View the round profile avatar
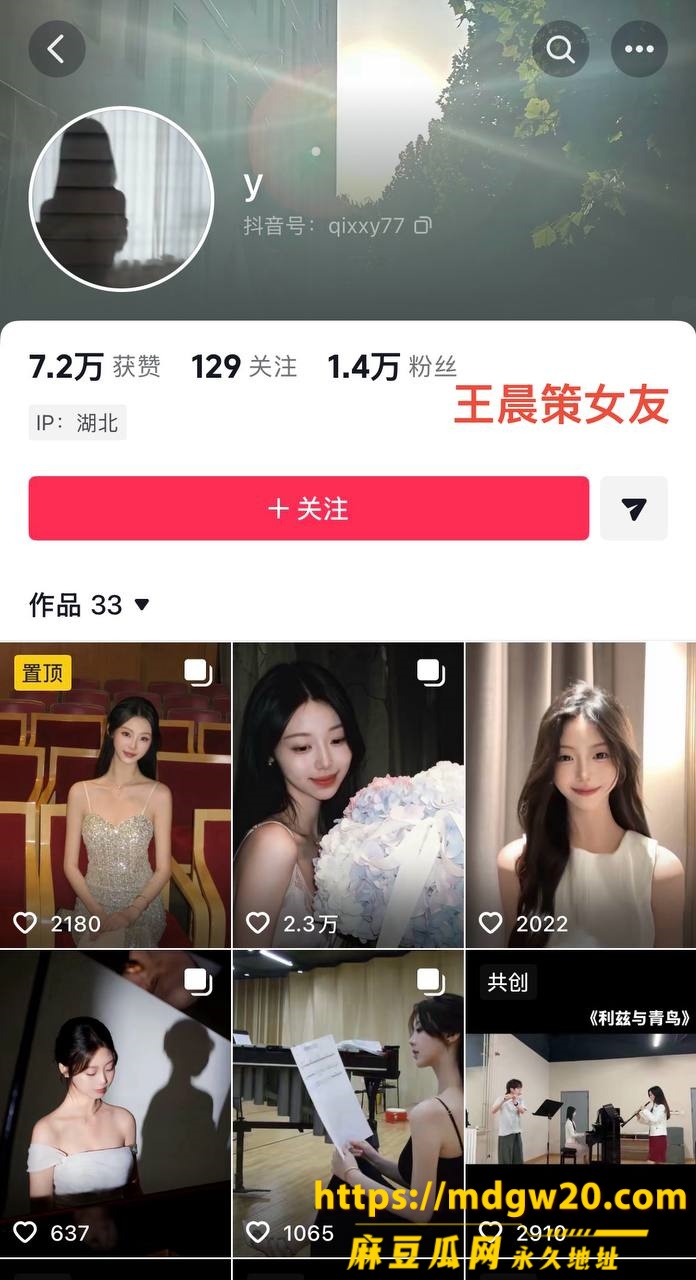 [122, 199]
